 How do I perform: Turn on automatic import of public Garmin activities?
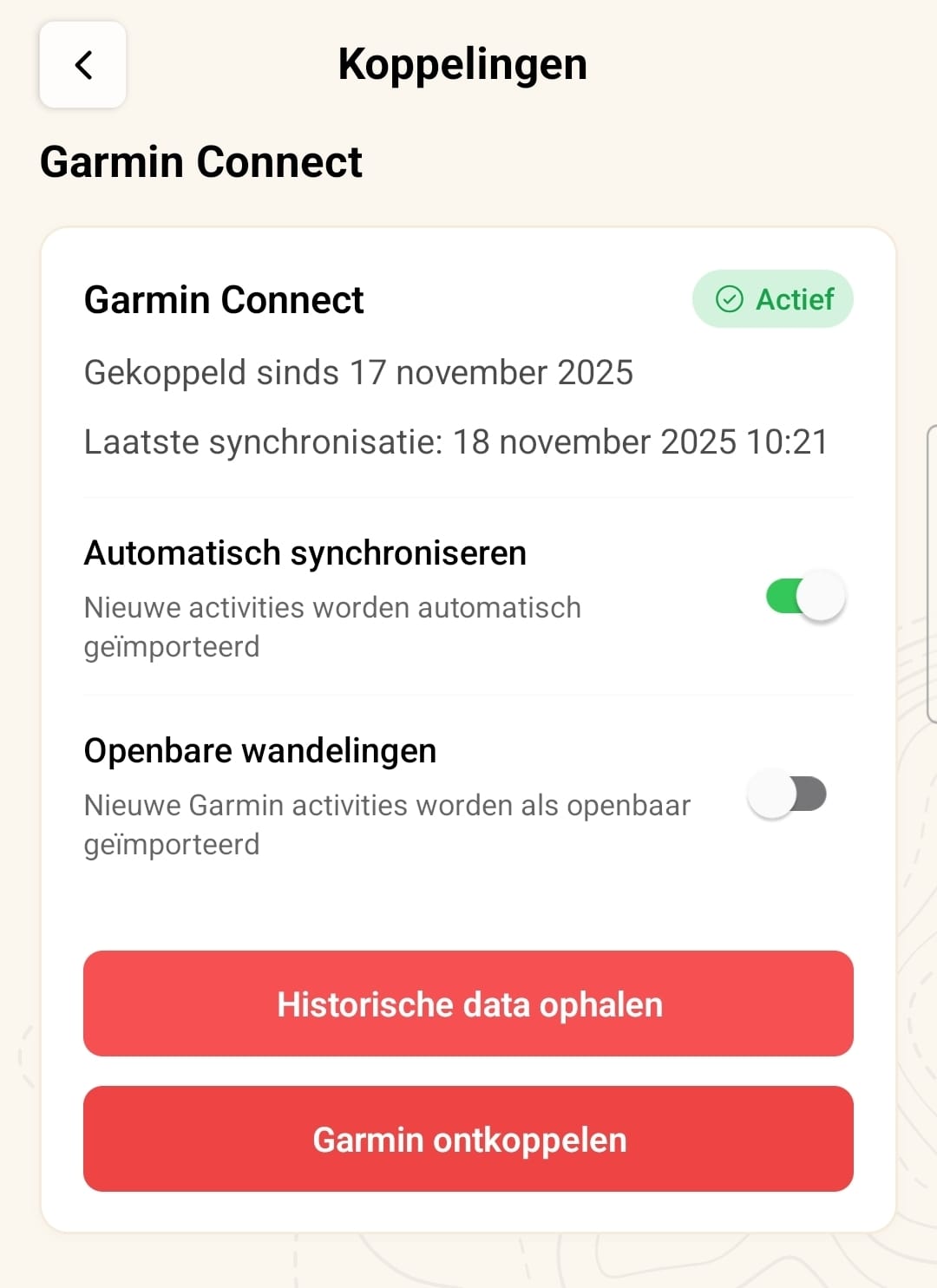pyautogui.click(x=785, y=793)
